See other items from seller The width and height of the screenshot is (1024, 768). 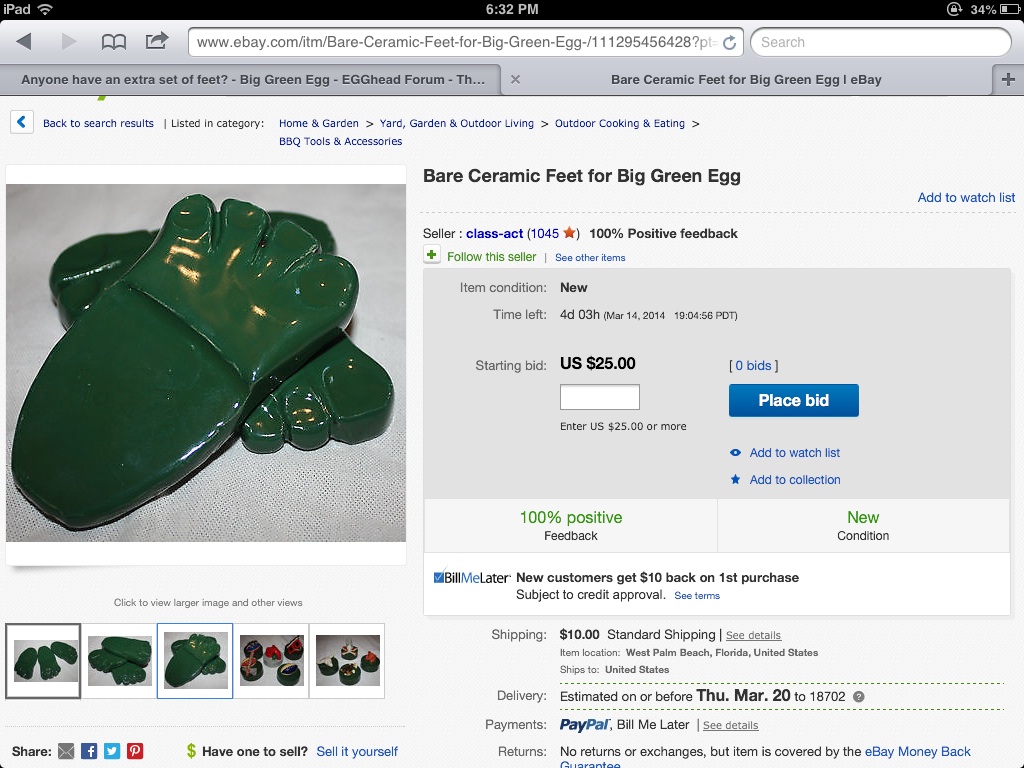point(590,258)
